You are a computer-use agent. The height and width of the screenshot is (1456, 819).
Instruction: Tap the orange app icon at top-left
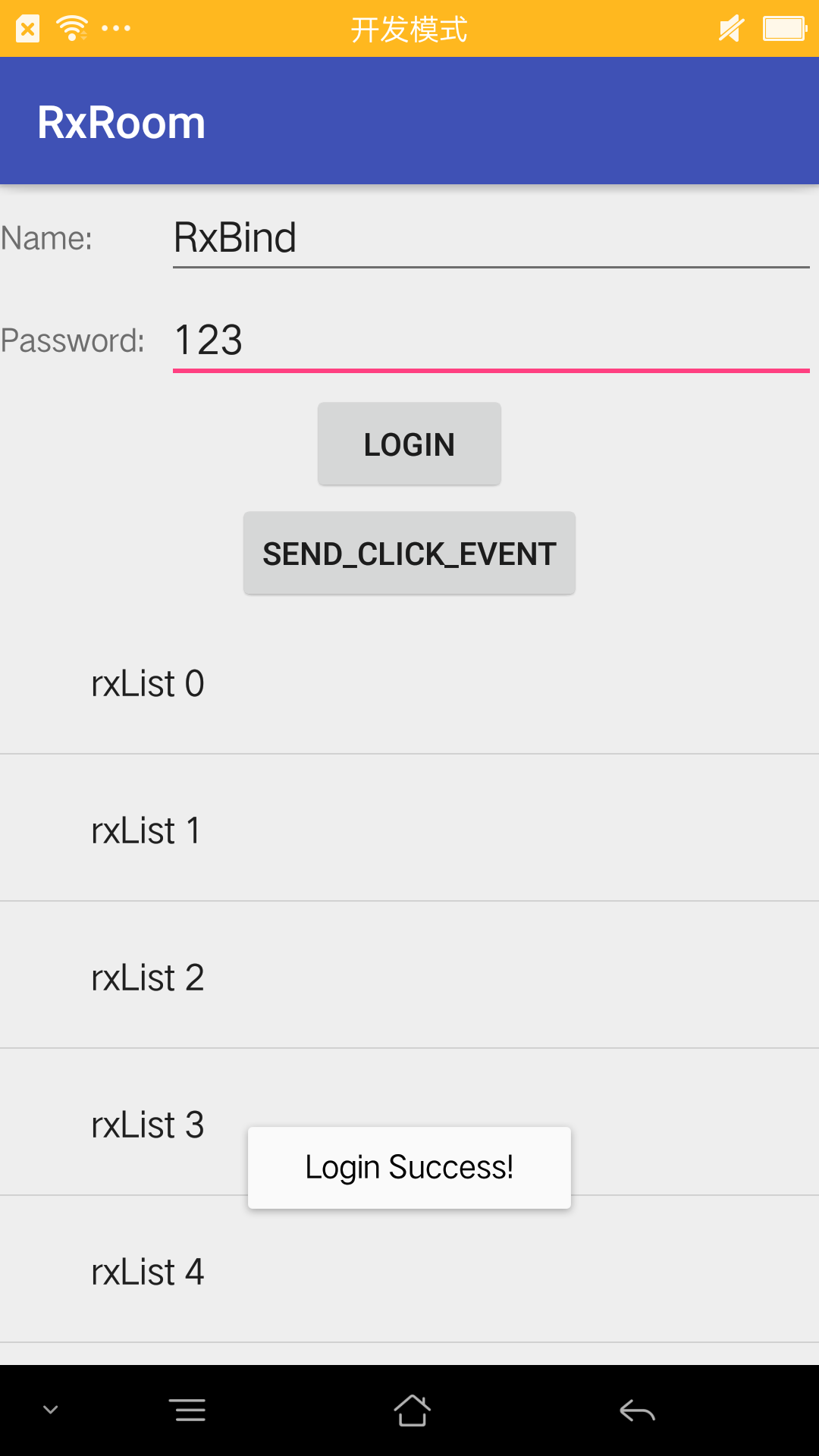click(27, 28)
